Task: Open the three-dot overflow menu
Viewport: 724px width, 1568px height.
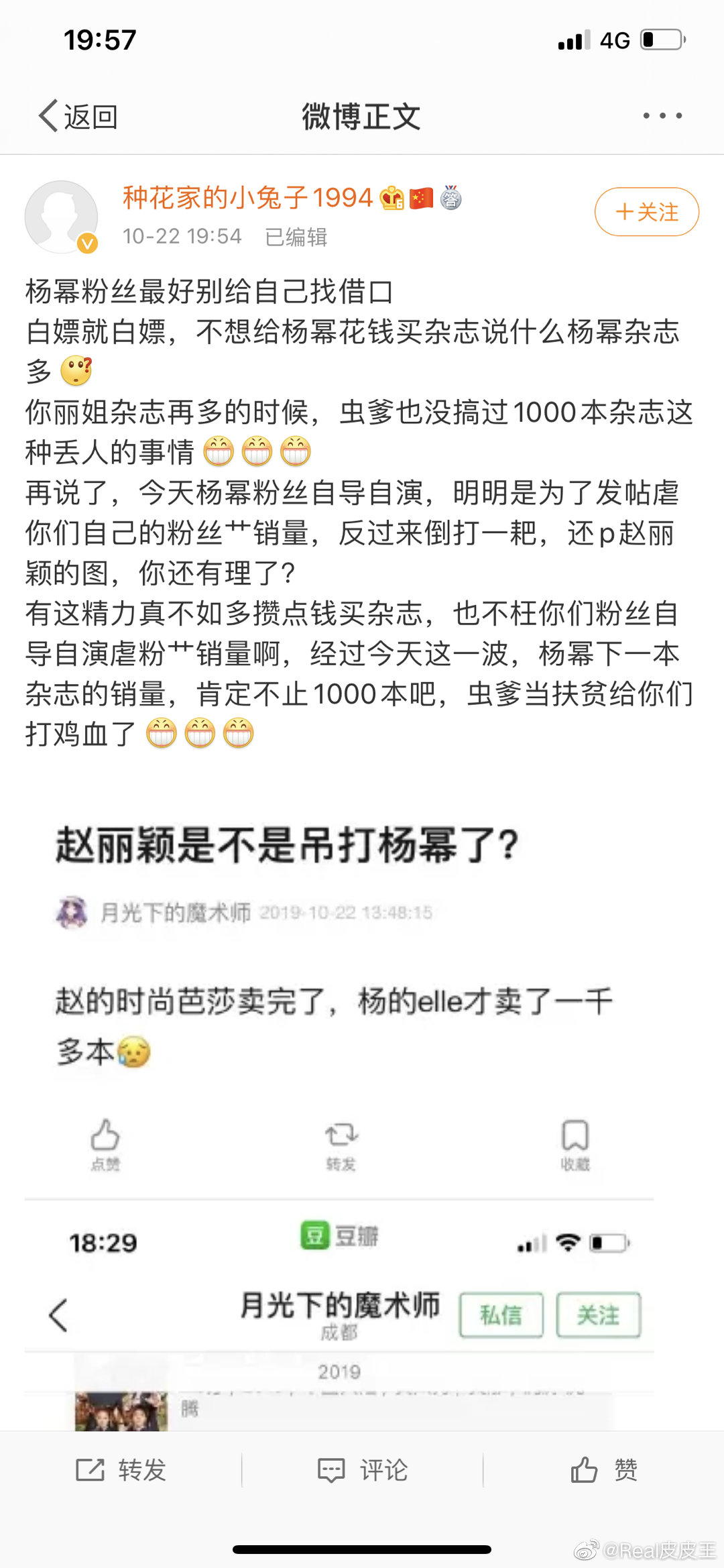Action: pyautogui.click(x=662, y=116)
